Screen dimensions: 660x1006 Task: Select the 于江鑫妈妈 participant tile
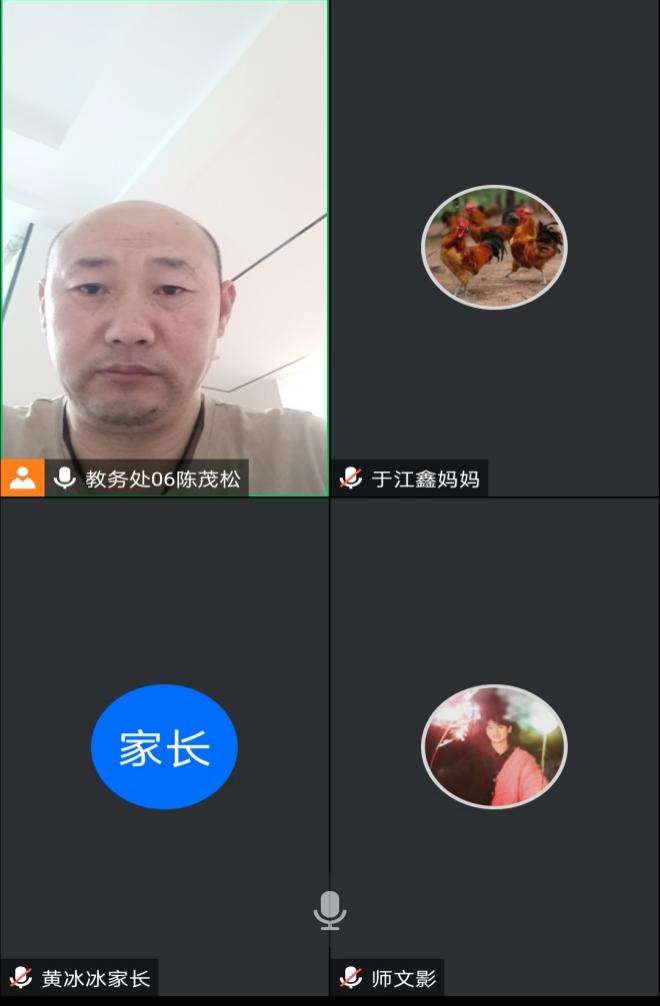coord(494,247)
